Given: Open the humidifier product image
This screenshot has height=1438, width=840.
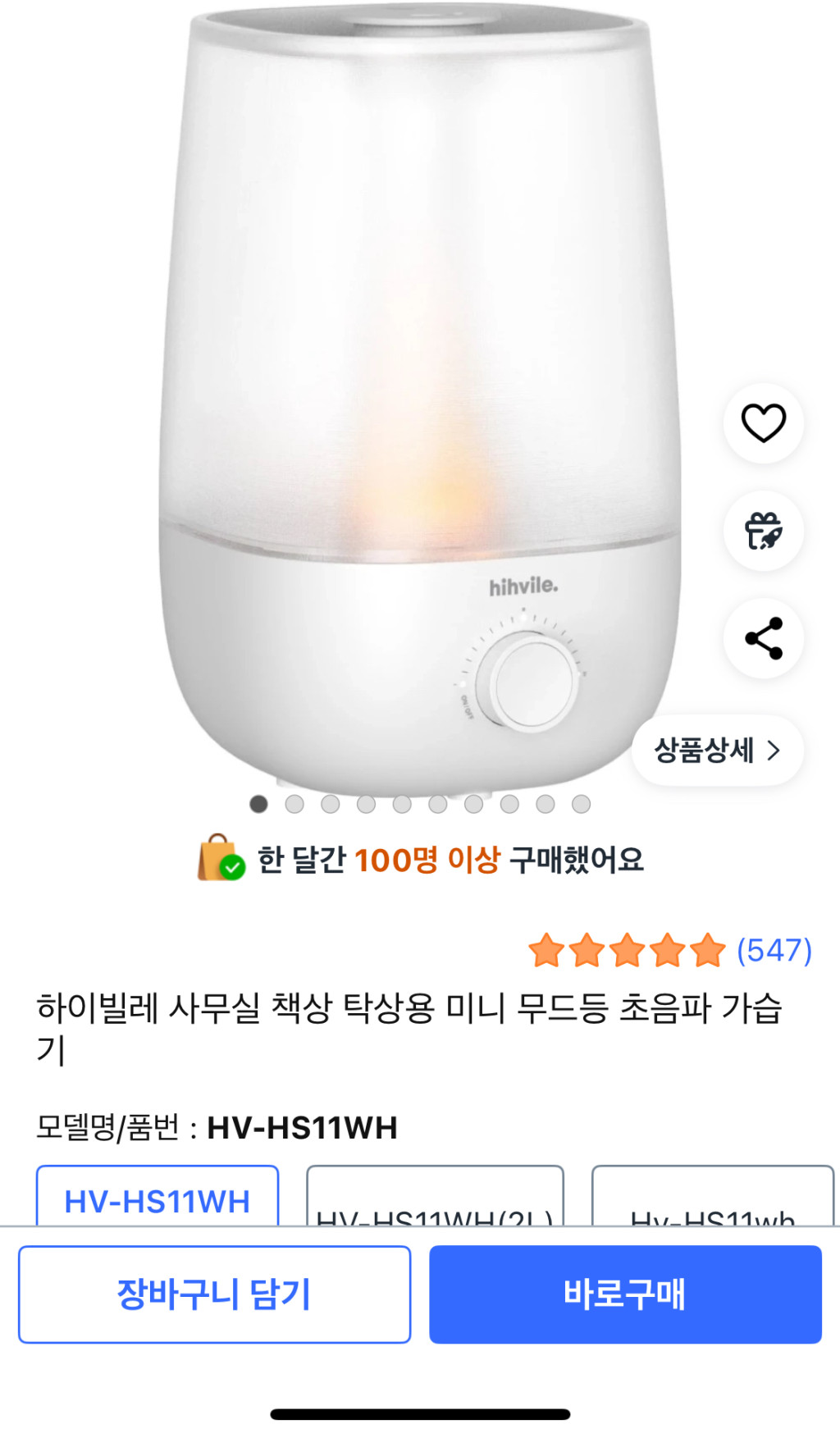Looking at the screenshot, I should click(418, 394).
